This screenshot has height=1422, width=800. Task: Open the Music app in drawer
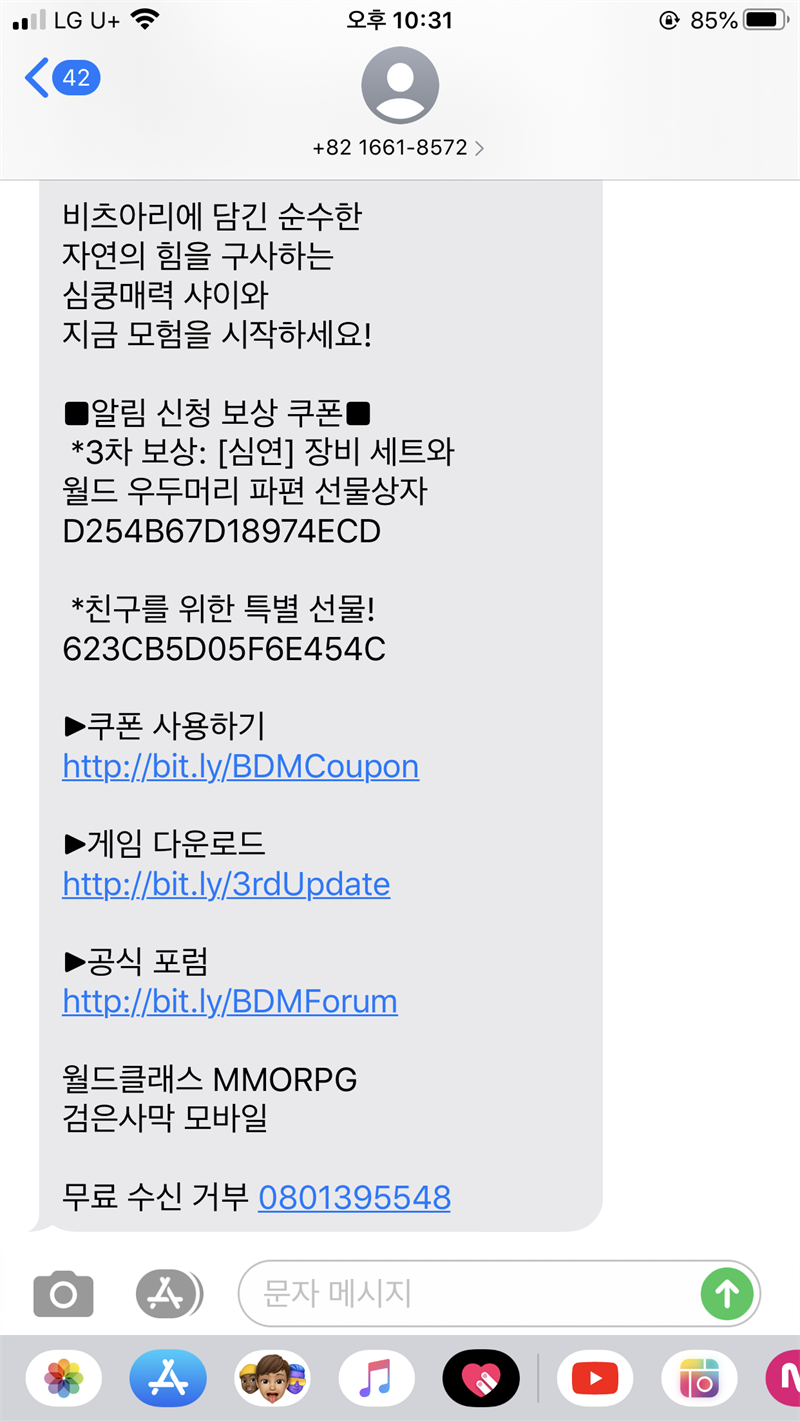376,1380
